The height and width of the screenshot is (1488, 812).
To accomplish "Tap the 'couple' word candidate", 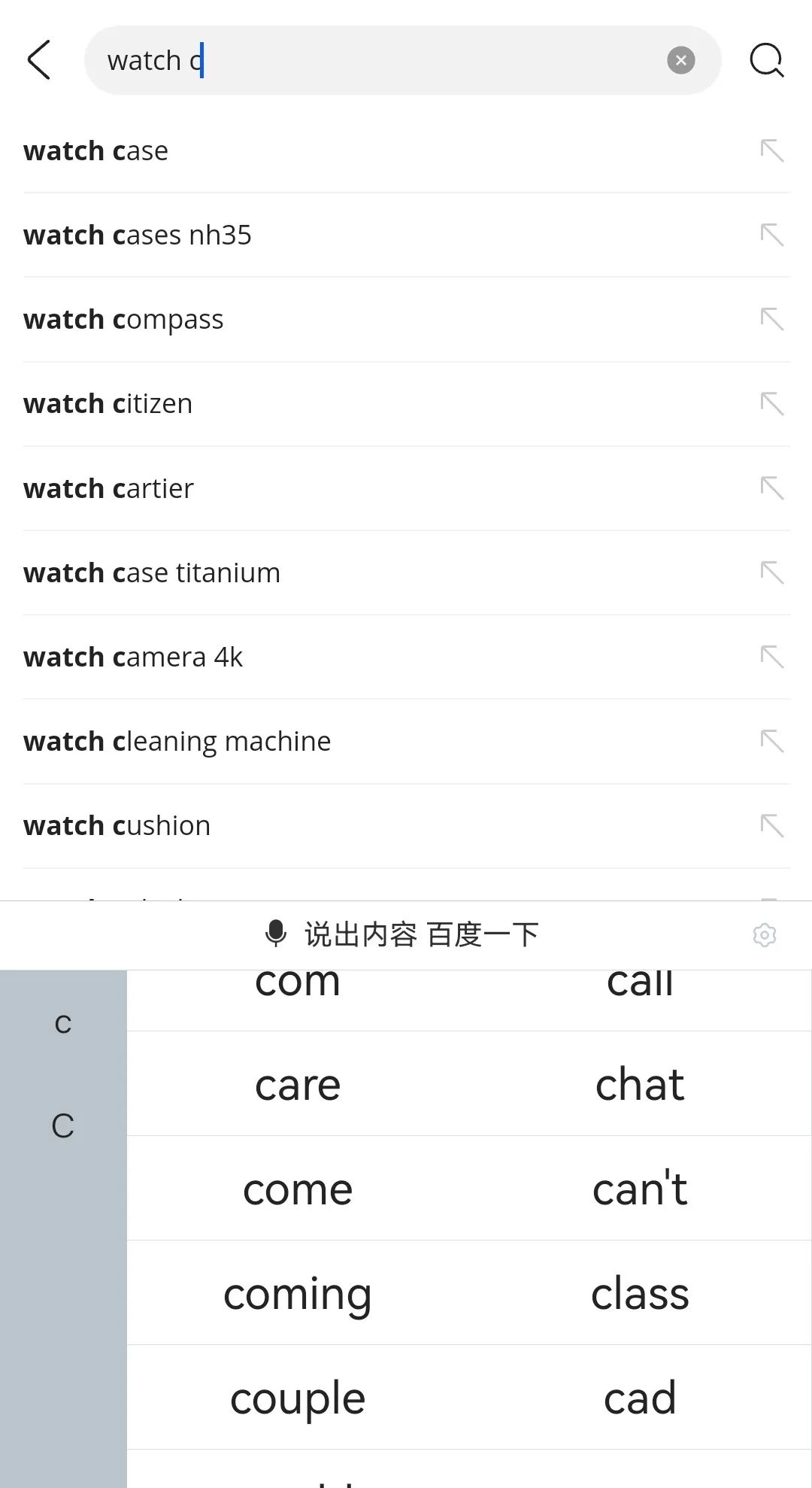I will click(298, 1398).
